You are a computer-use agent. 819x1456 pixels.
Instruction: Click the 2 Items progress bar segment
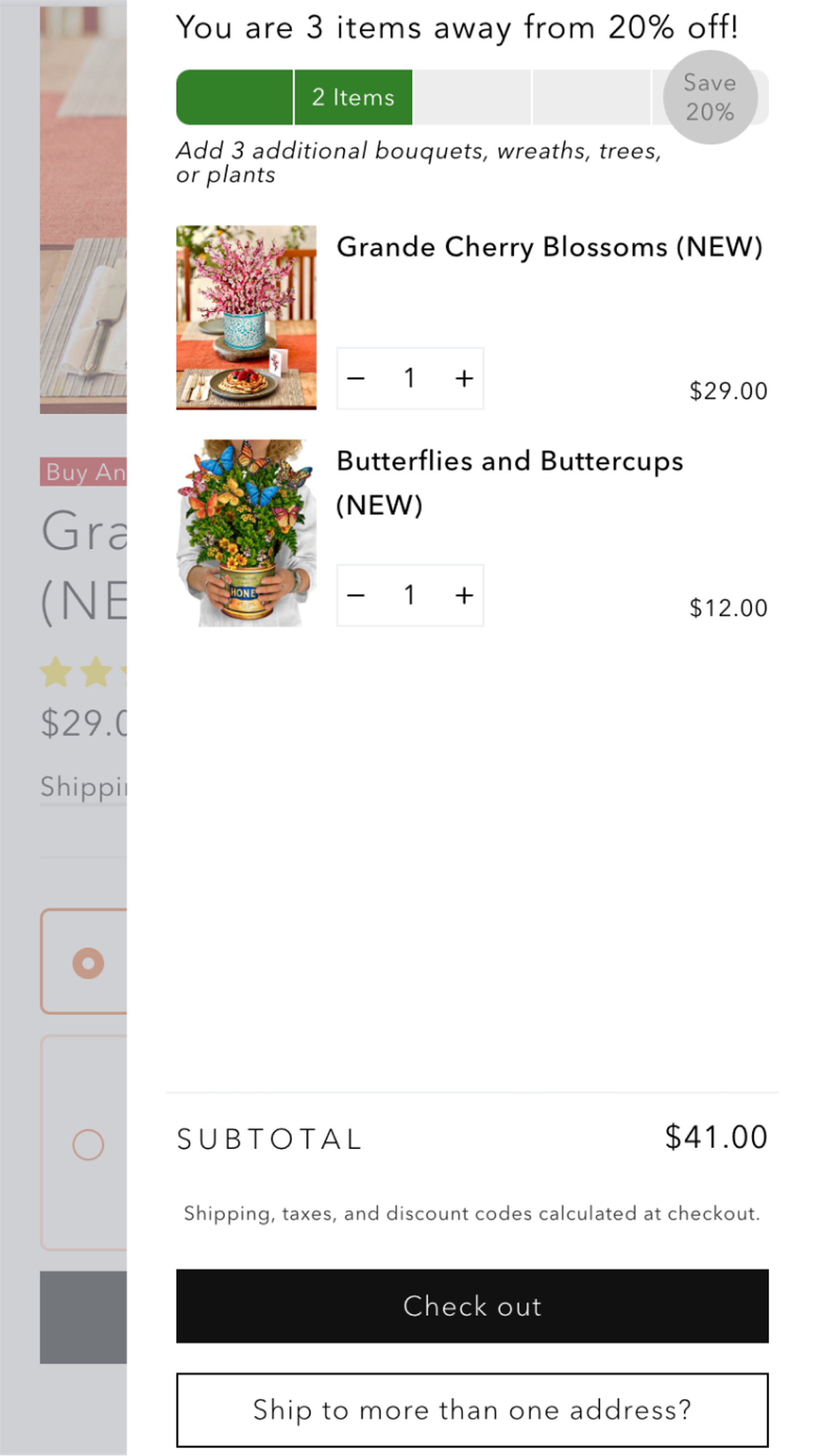coord(353,96)
